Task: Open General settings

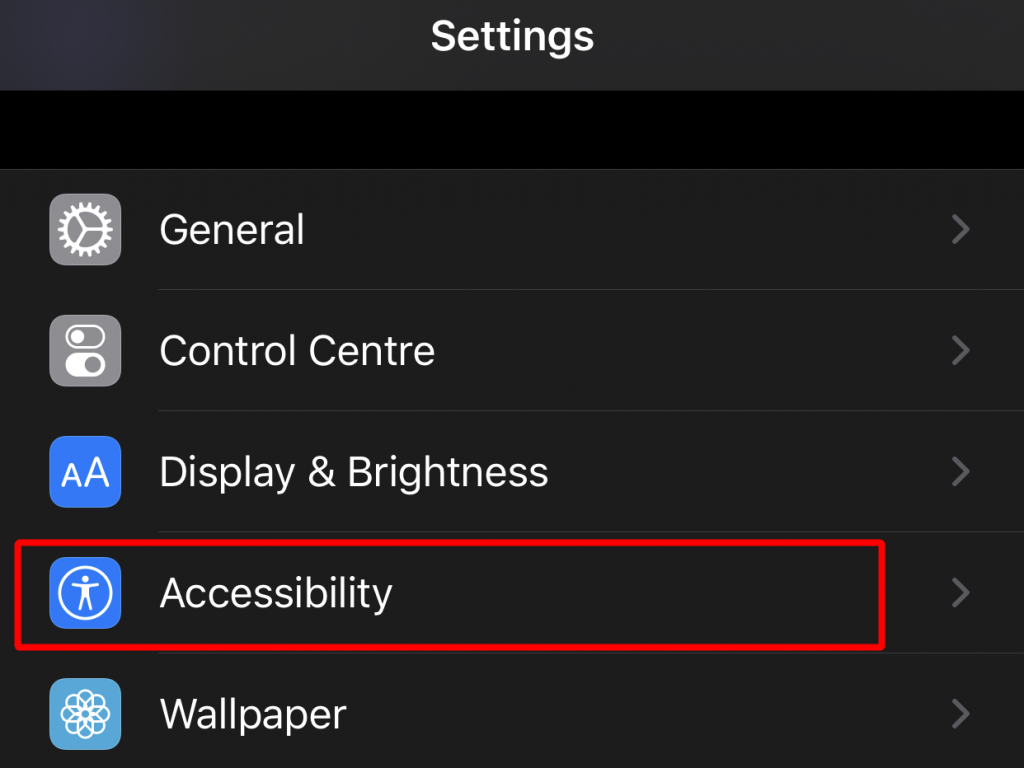Action: (232, 230)
